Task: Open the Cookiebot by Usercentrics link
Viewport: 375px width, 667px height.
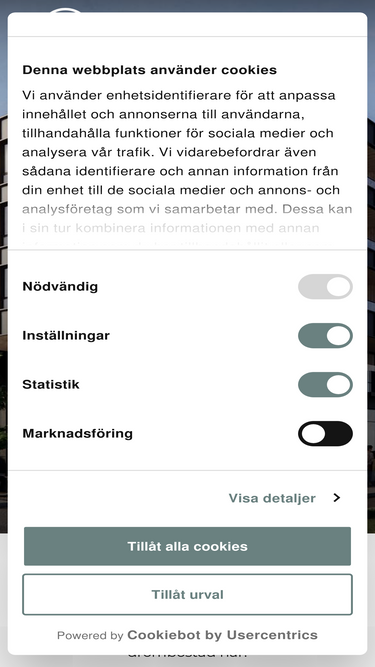Action: 222,635
